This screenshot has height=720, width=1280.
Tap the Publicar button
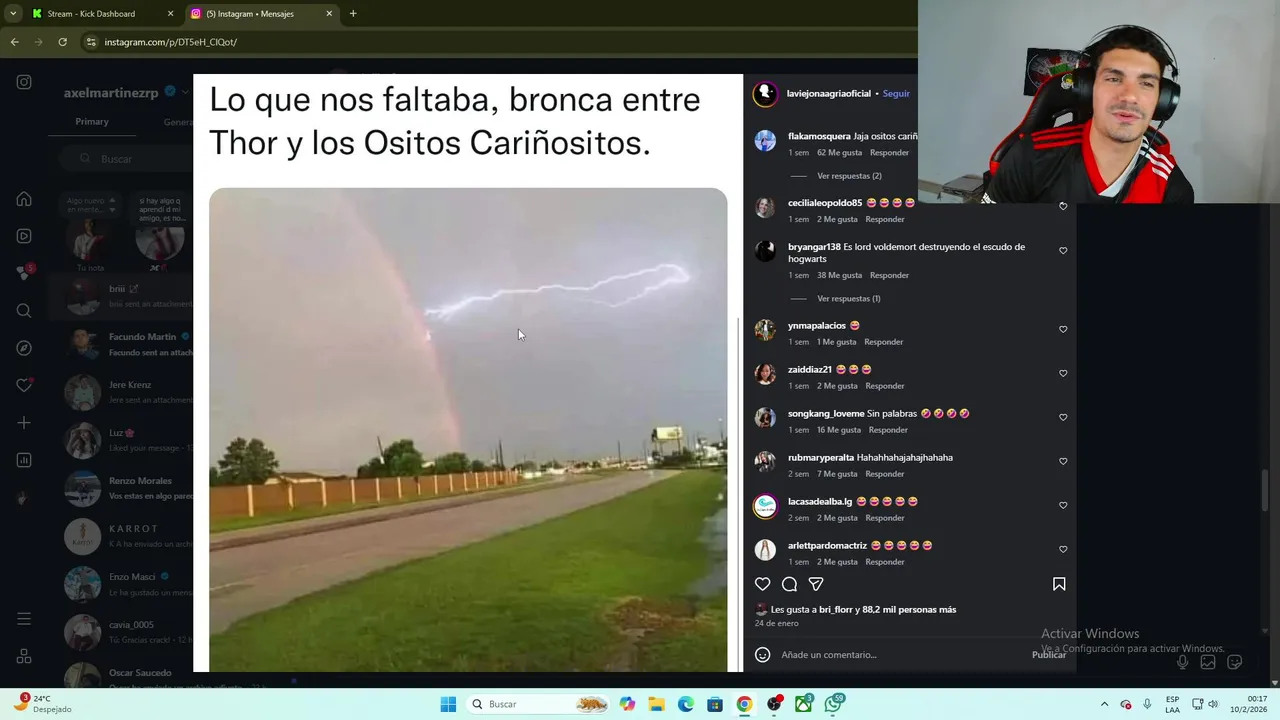point(1048,655)
